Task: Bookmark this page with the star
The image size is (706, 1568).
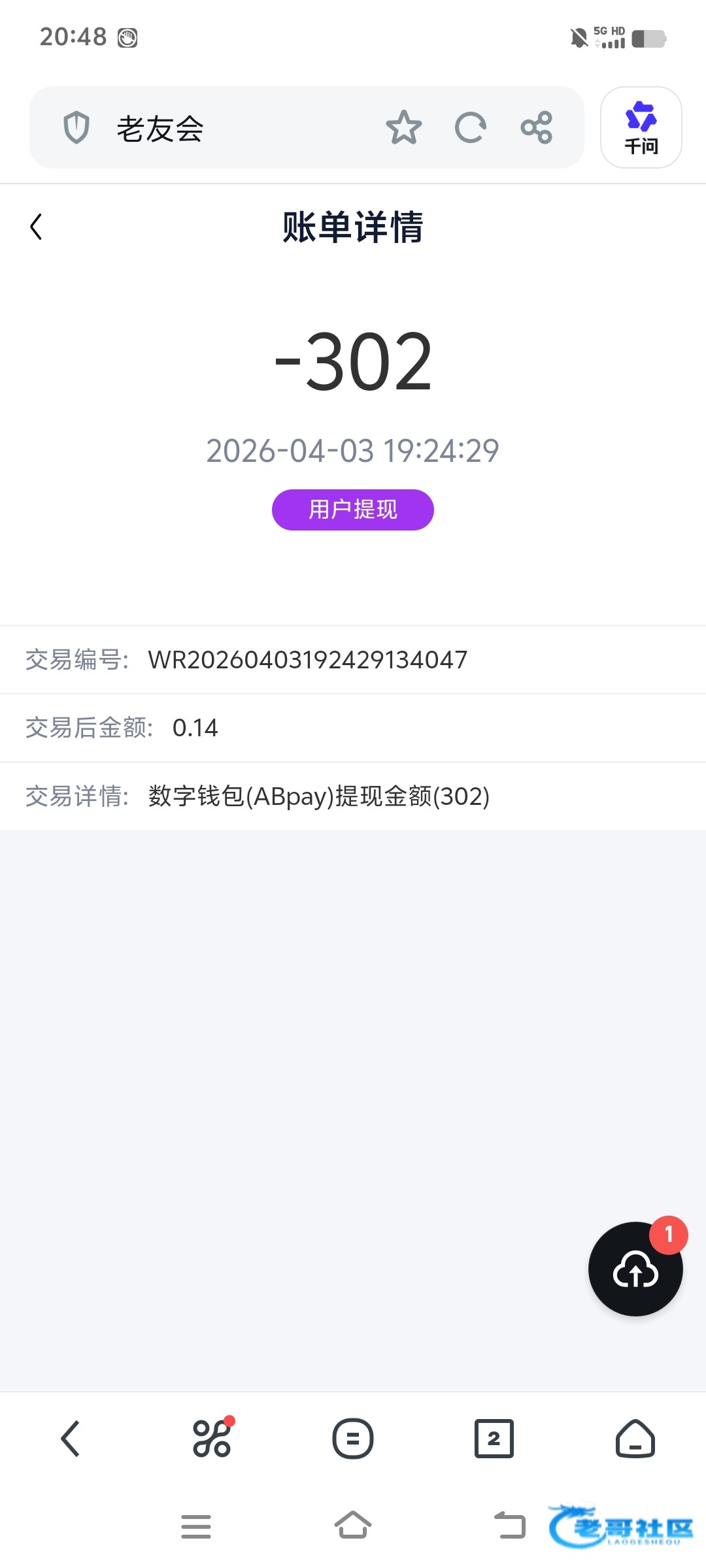Action: tap(403, 127)
